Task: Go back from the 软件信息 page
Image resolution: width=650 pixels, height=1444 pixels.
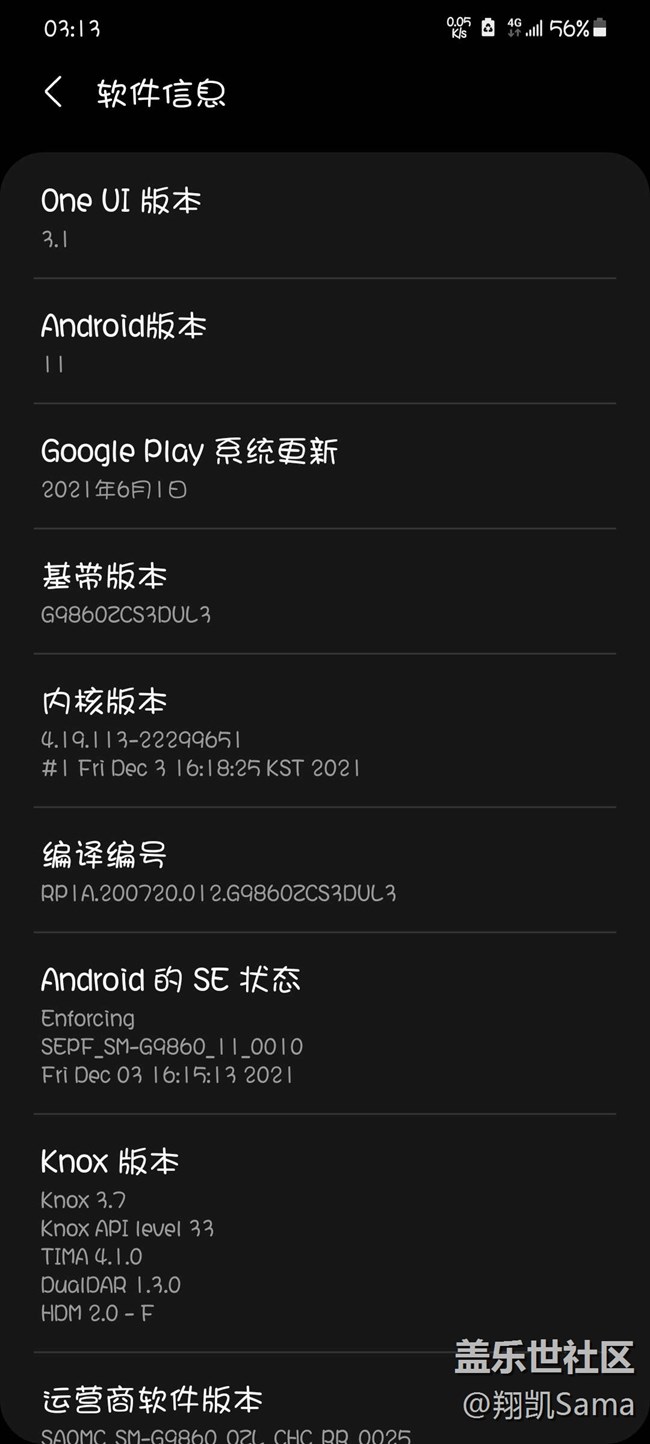Action: tap(54, 93)
